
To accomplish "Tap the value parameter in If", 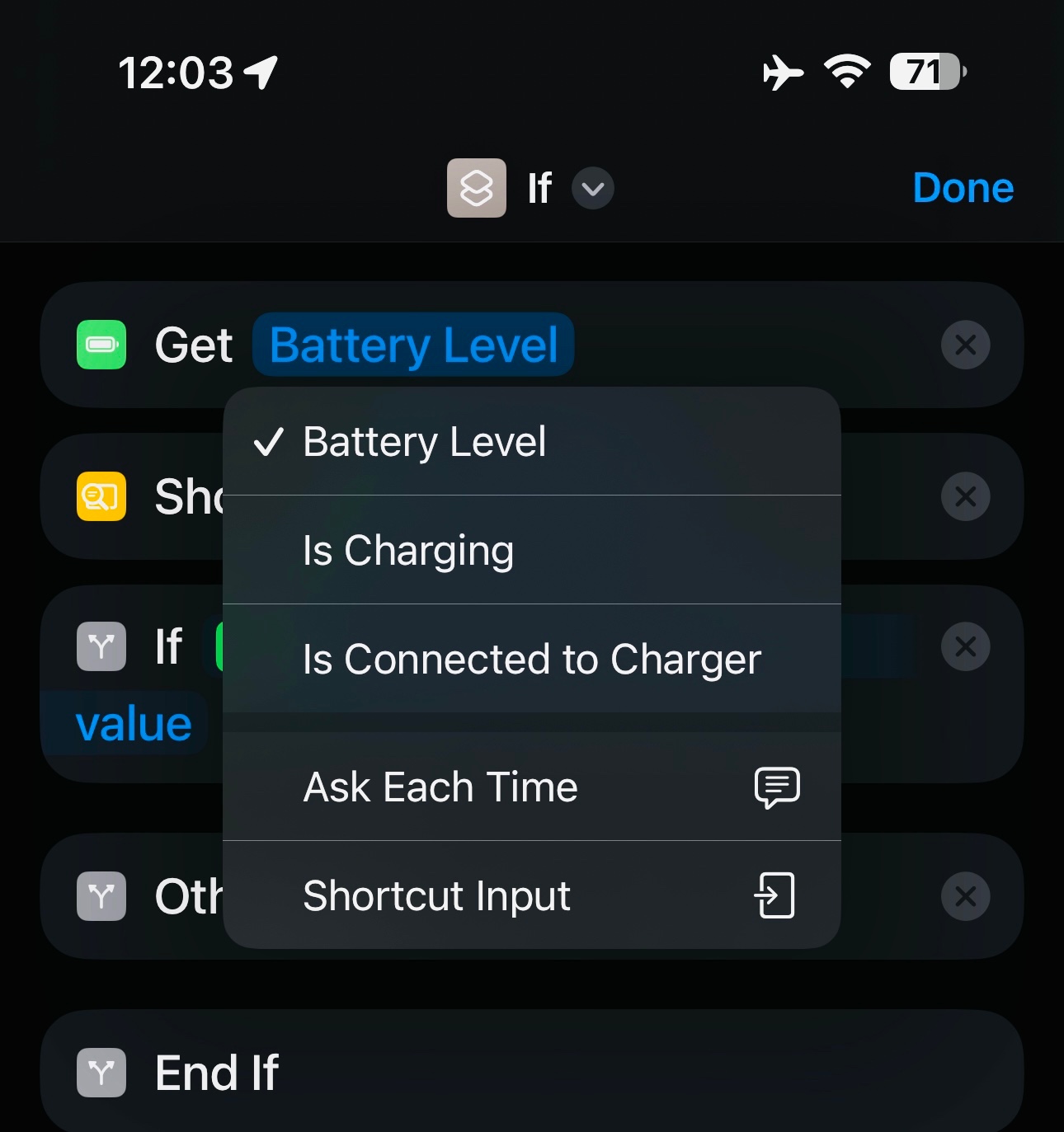I will point(132,724).
